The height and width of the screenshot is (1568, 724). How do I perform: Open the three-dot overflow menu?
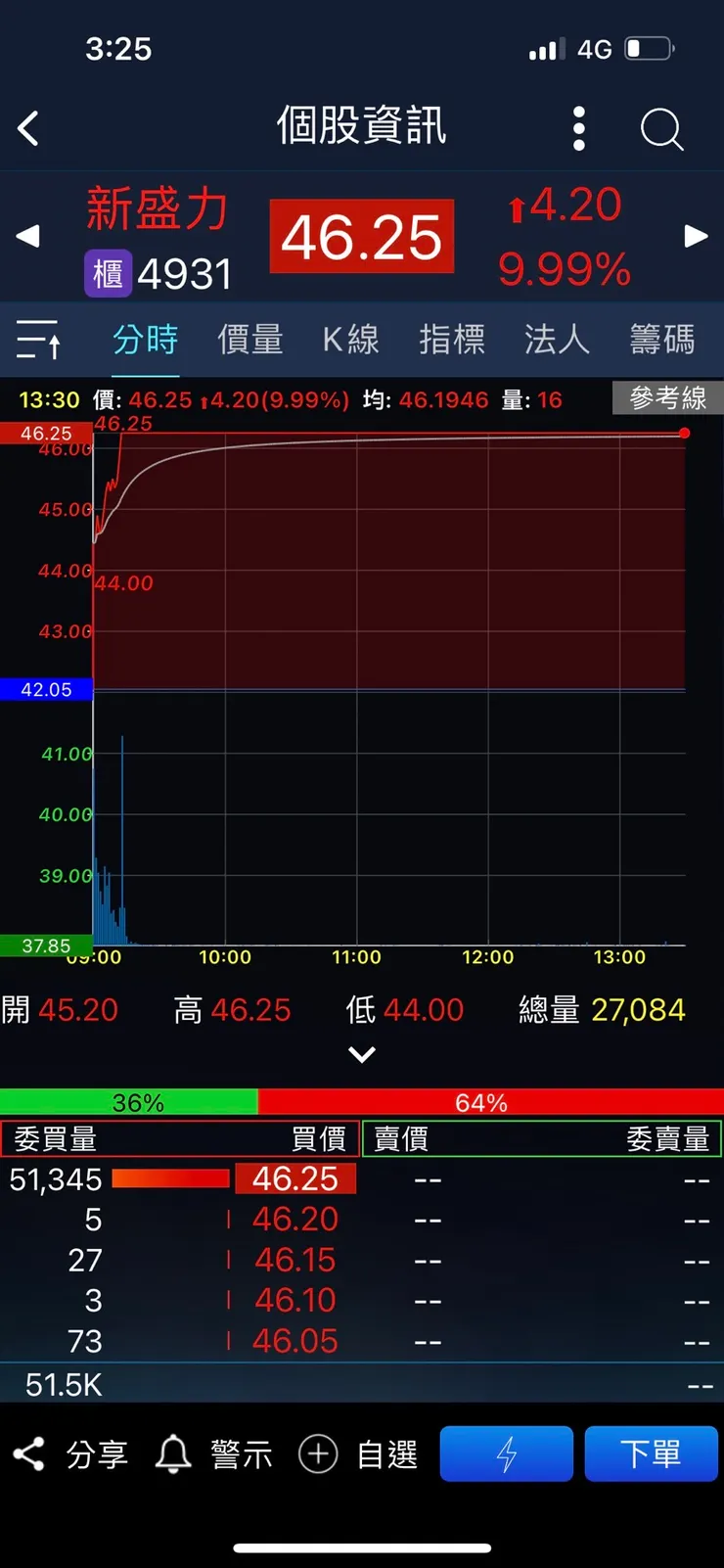point(578,128)
